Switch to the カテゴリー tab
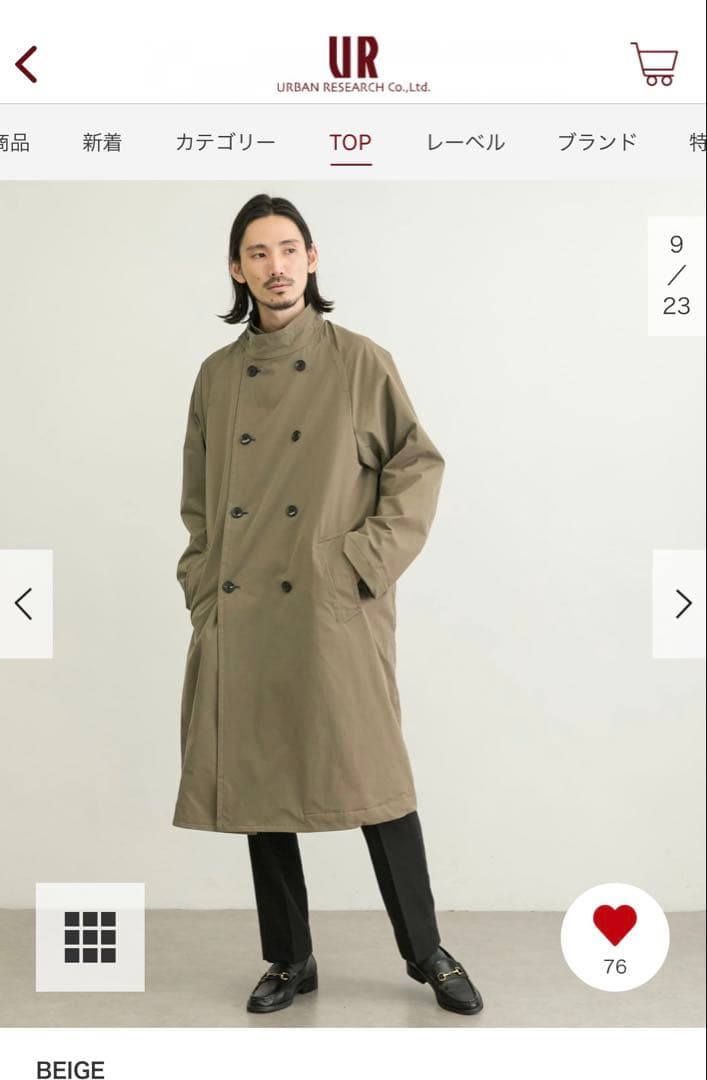Viewport: 707px width, 1080px height. tap(225, 142)
